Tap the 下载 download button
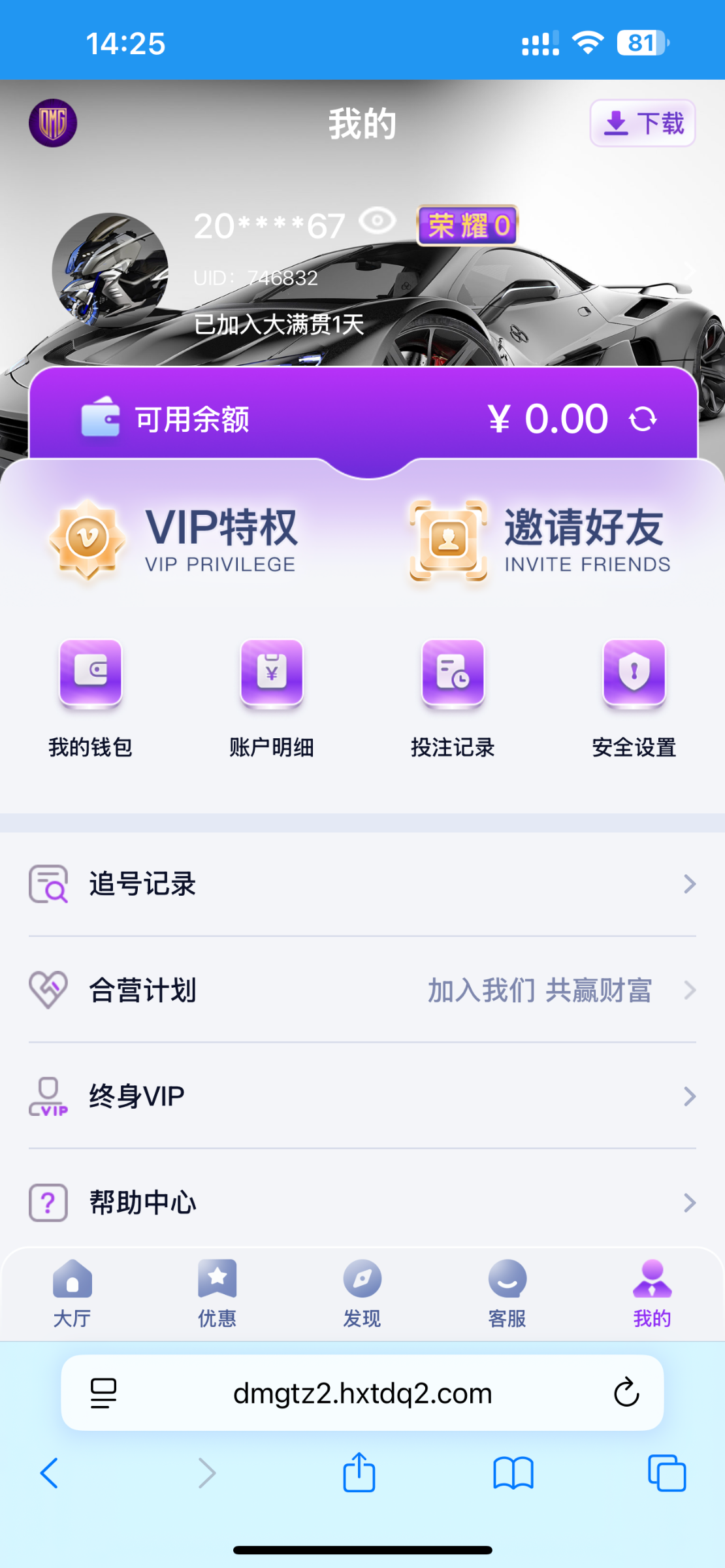This screenshot has height=1568, width=725. pos(642,123)
